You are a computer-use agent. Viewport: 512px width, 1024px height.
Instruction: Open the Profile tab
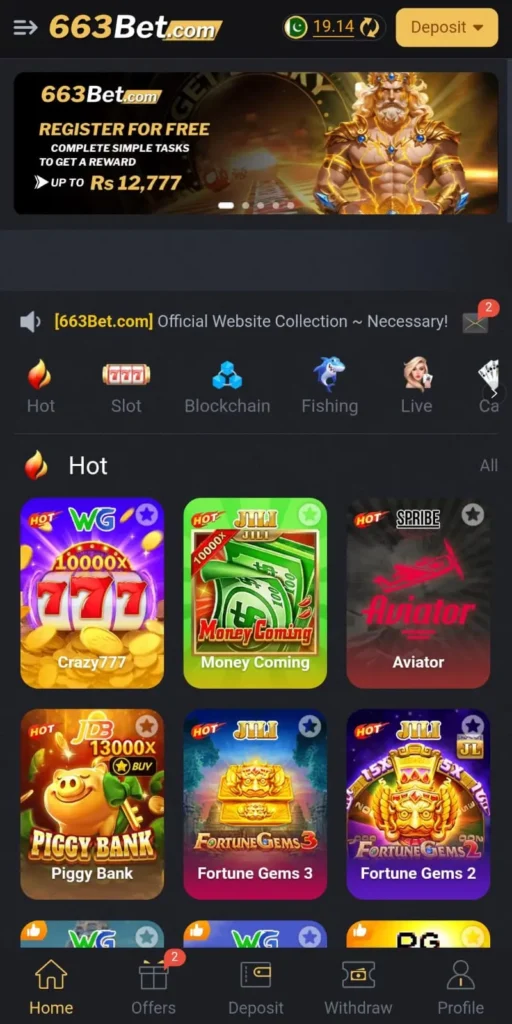pos(460,986)
